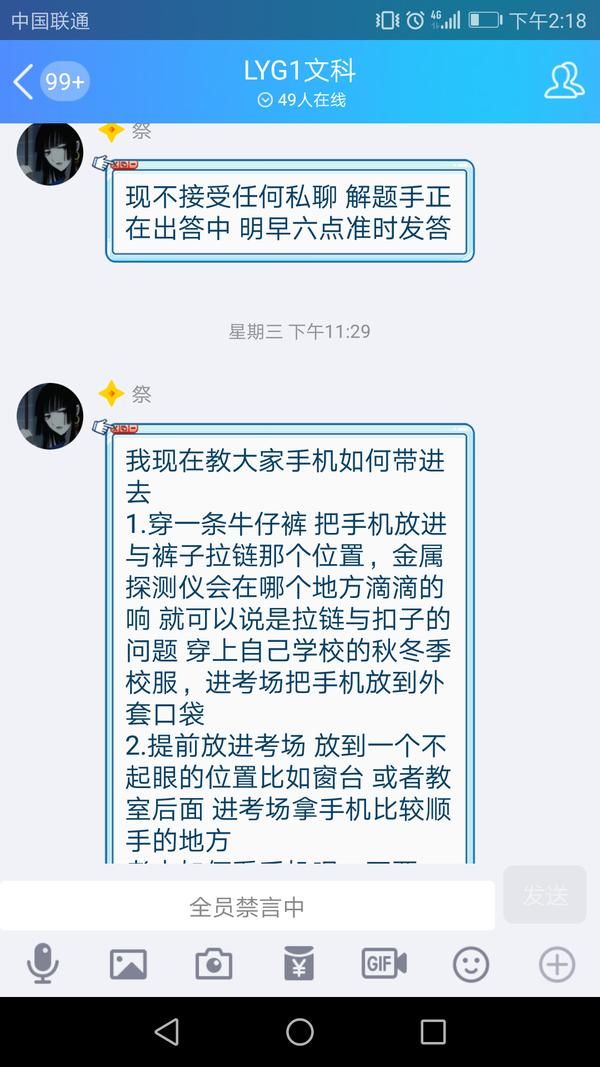Open the emoji panel

pyautogui.click(x=471, y=964)
